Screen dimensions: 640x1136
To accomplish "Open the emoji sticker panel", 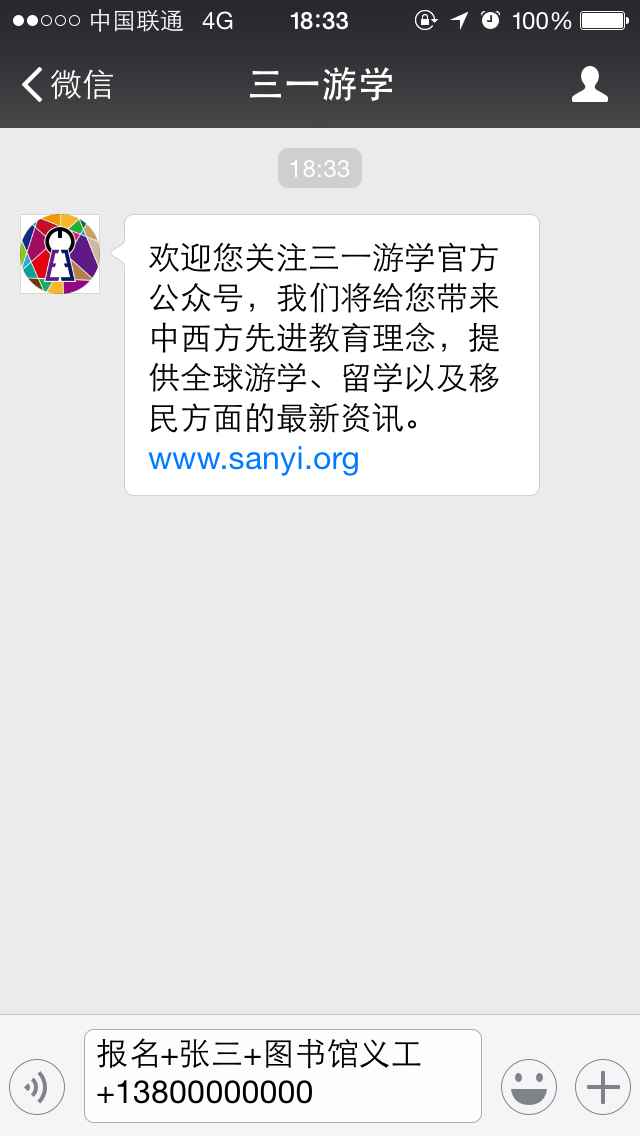I will pyautogui.click(x=529, y=1087).
